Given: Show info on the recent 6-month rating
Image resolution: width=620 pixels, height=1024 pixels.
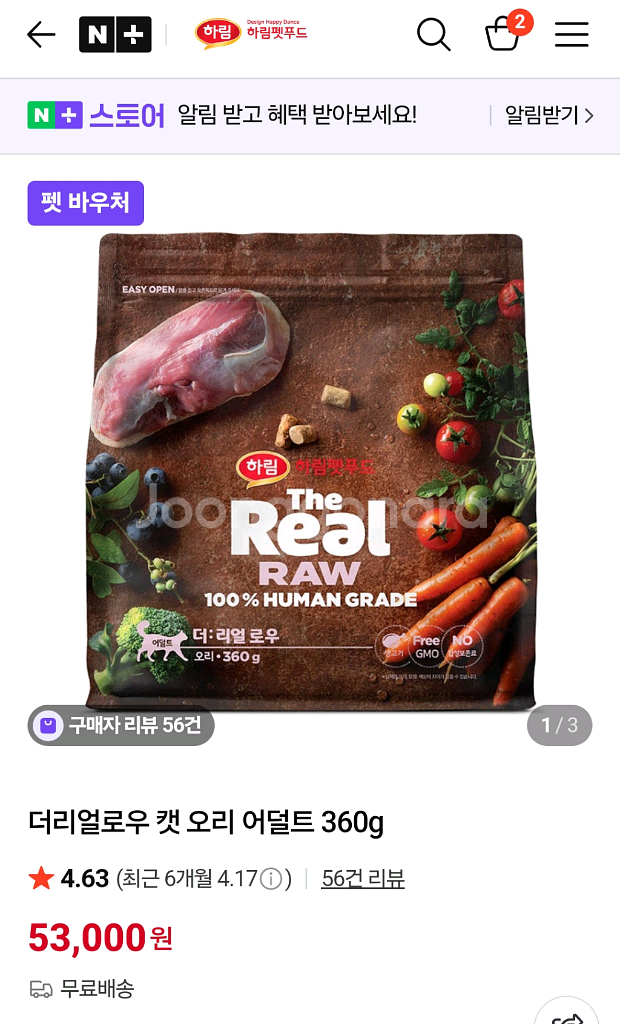Looking at the screenshot, I should [x=271, y=880].
